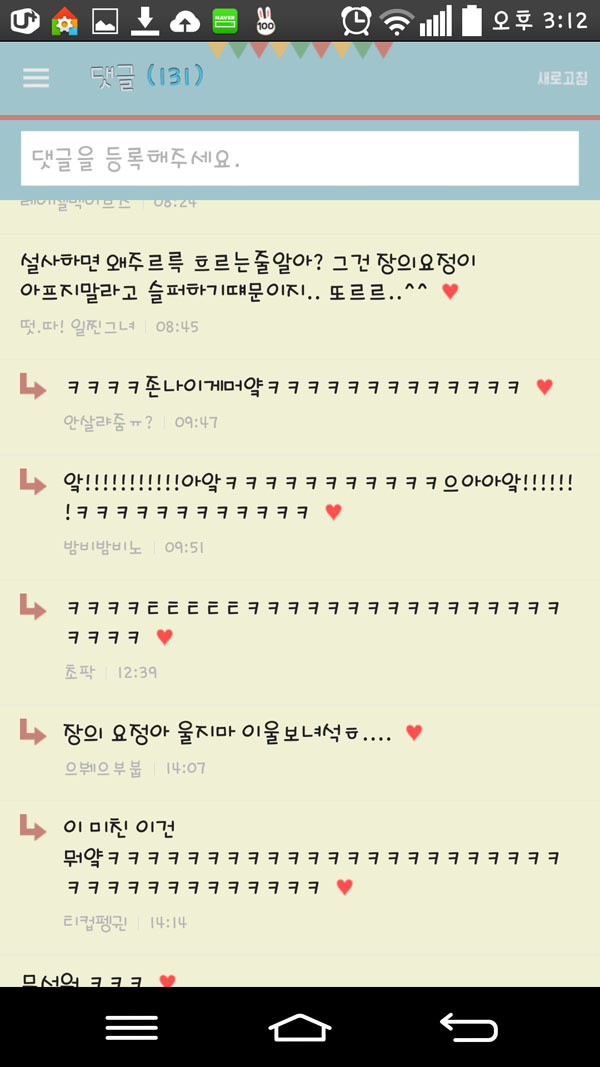Tap the heart on 초팍's reply

pos(165,636)
